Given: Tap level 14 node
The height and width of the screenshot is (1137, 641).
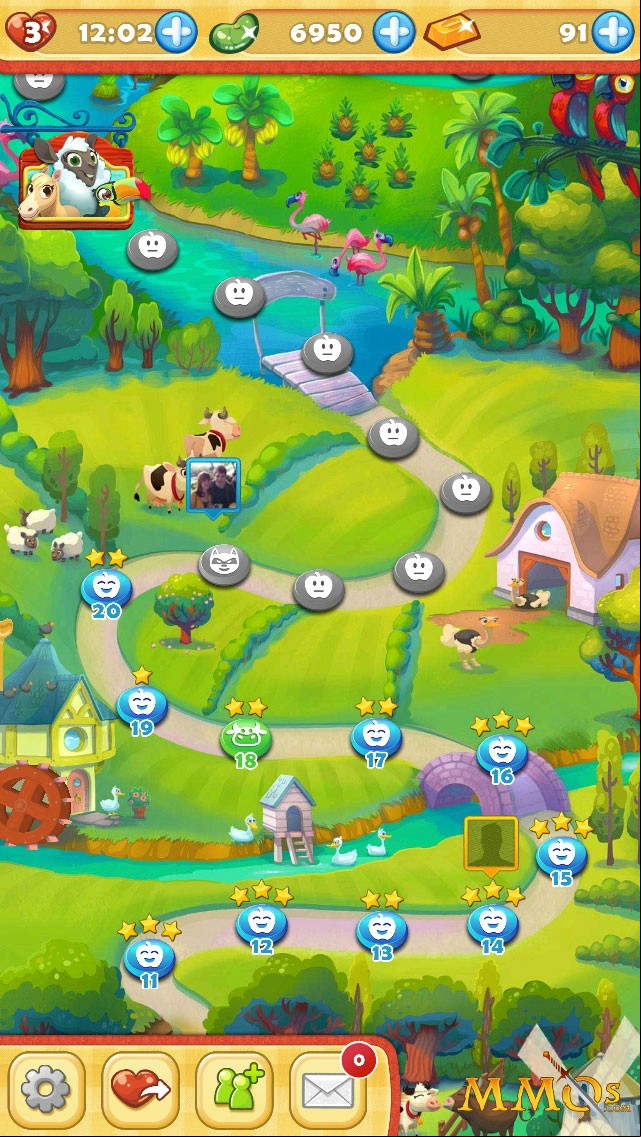Looking at the screenshot, I should [493, 925].
